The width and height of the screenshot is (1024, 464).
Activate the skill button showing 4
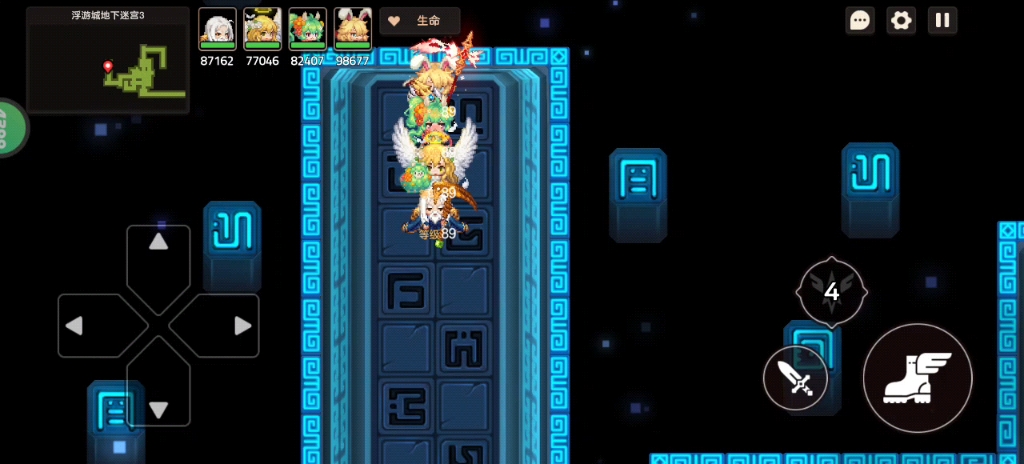point(831,292)
